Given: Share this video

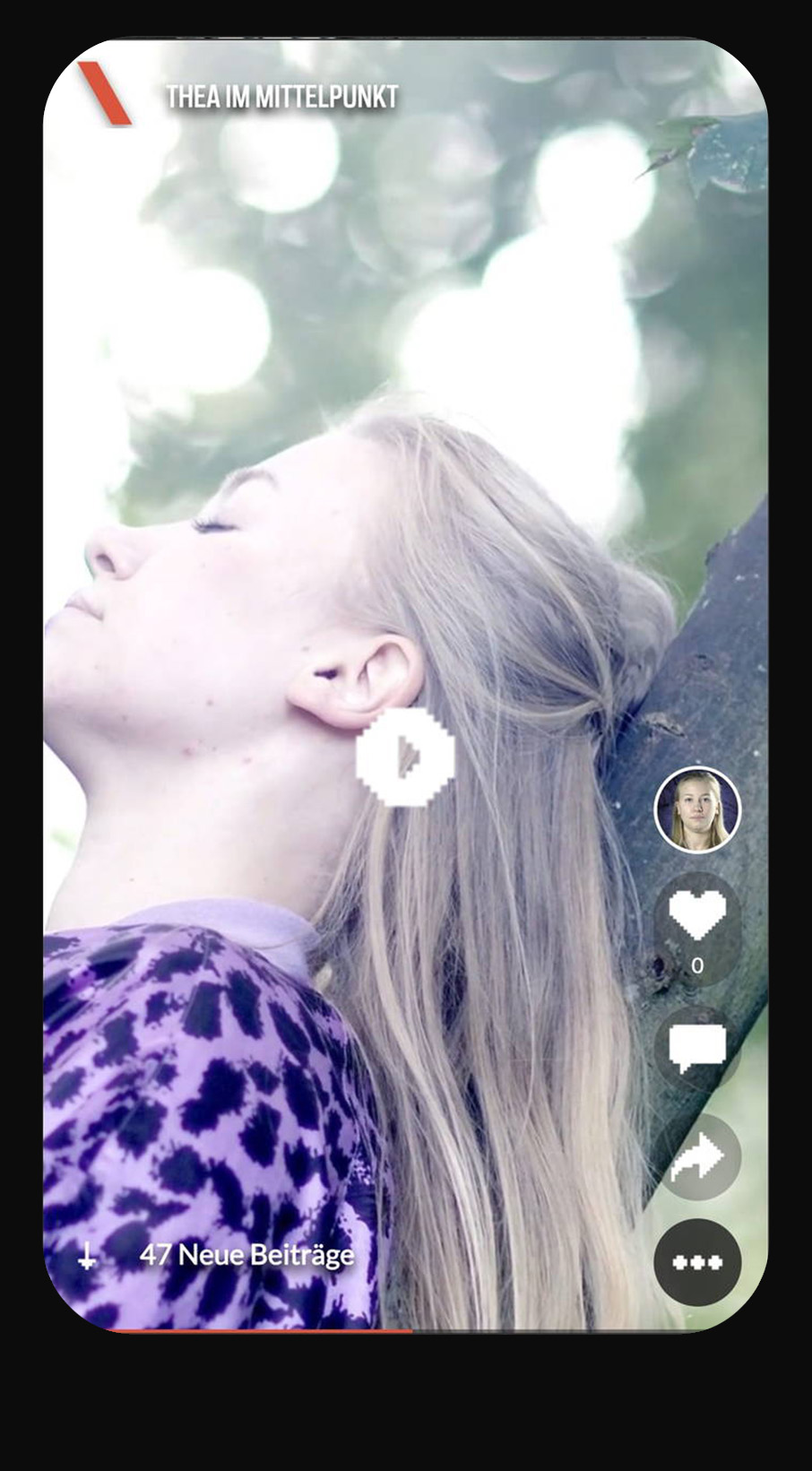Looking at the screenshot, I should tap(697, 1158).
